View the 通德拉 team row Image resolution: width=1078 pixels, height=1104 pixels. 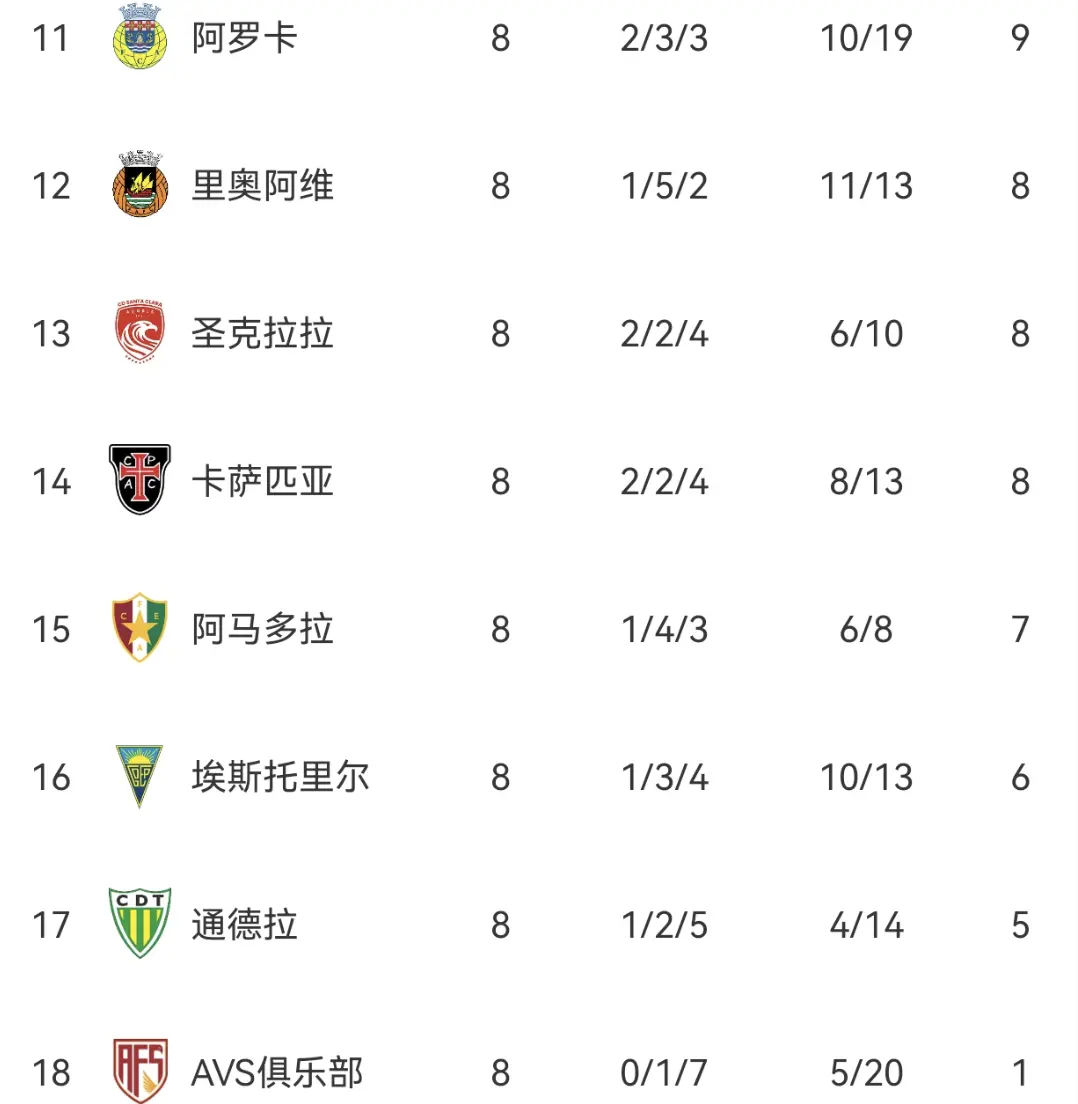click(244, 925)
